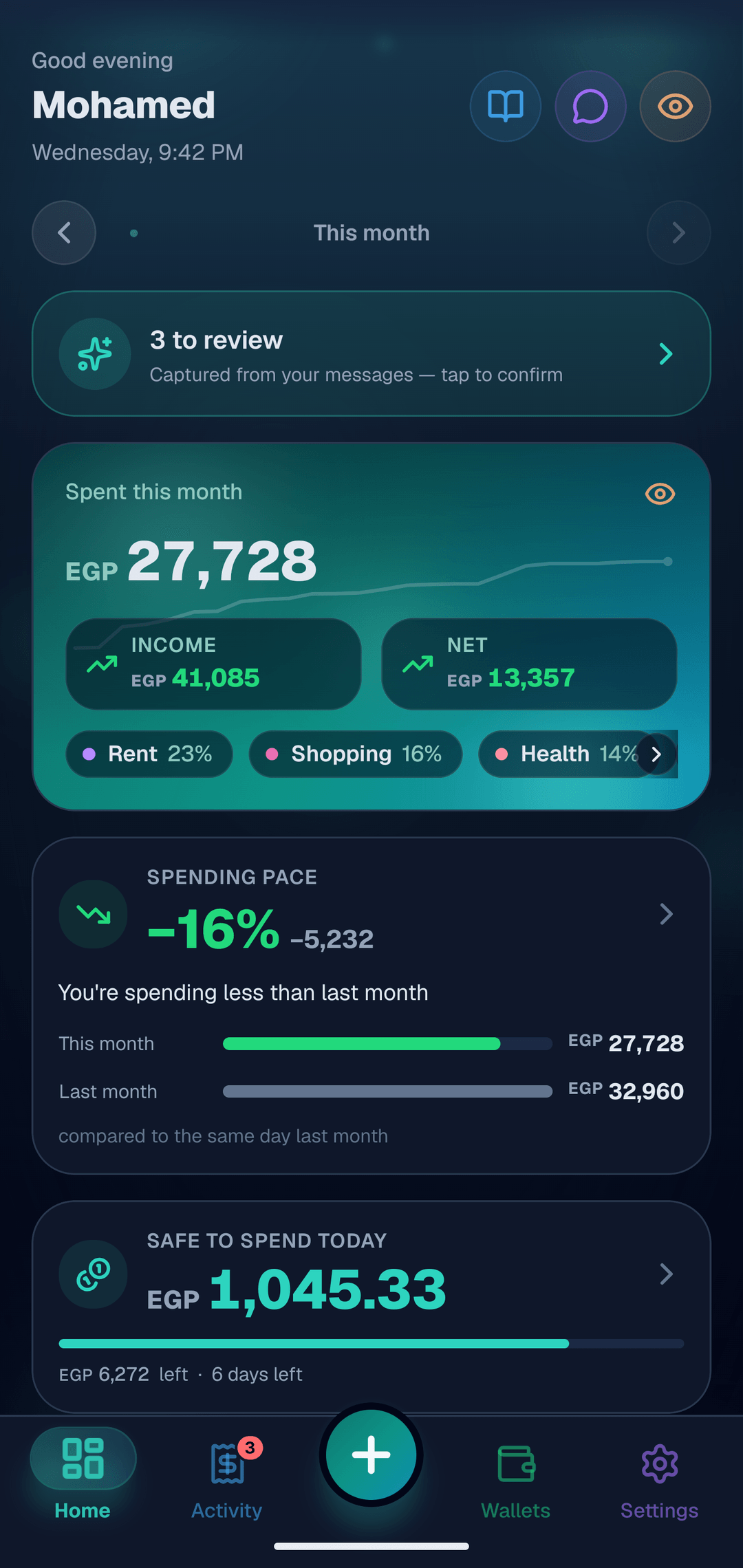Image resolution: width=743 pixels, height=1568 pixels.
Task: Toggle eye icon on Spent this month card
Action: click(660, 494)
